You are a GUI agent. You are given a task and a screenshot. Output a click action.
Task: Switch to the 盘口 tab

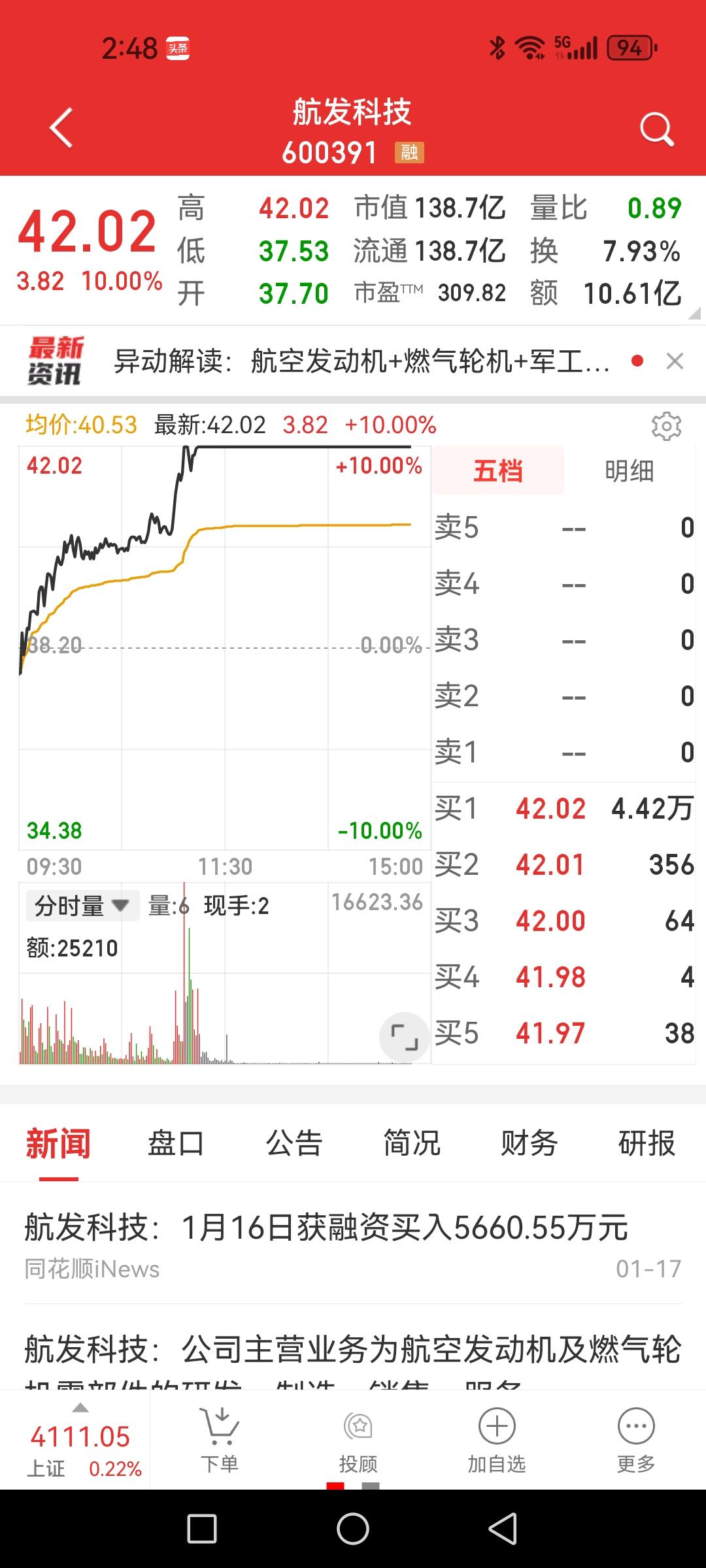176,1143
